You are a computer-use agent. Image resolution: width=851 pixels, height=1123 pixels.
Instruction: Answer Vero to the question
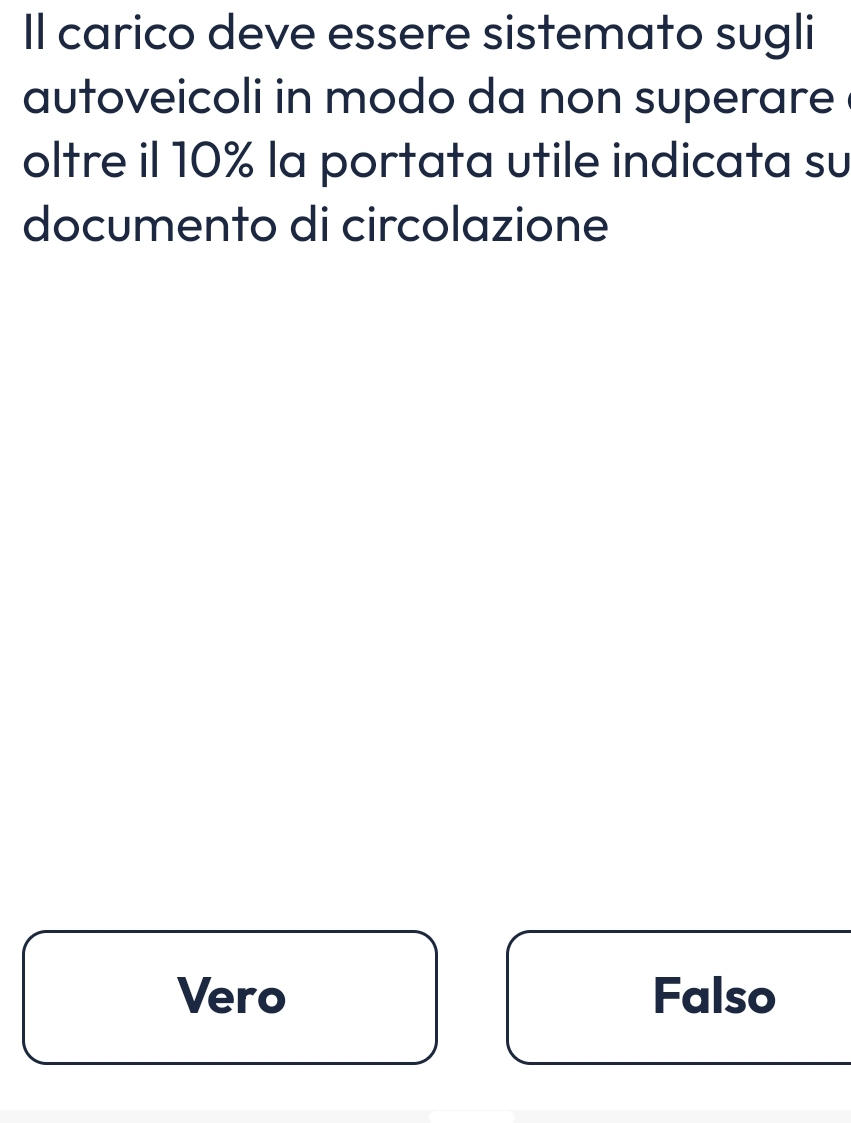point(230,997)
